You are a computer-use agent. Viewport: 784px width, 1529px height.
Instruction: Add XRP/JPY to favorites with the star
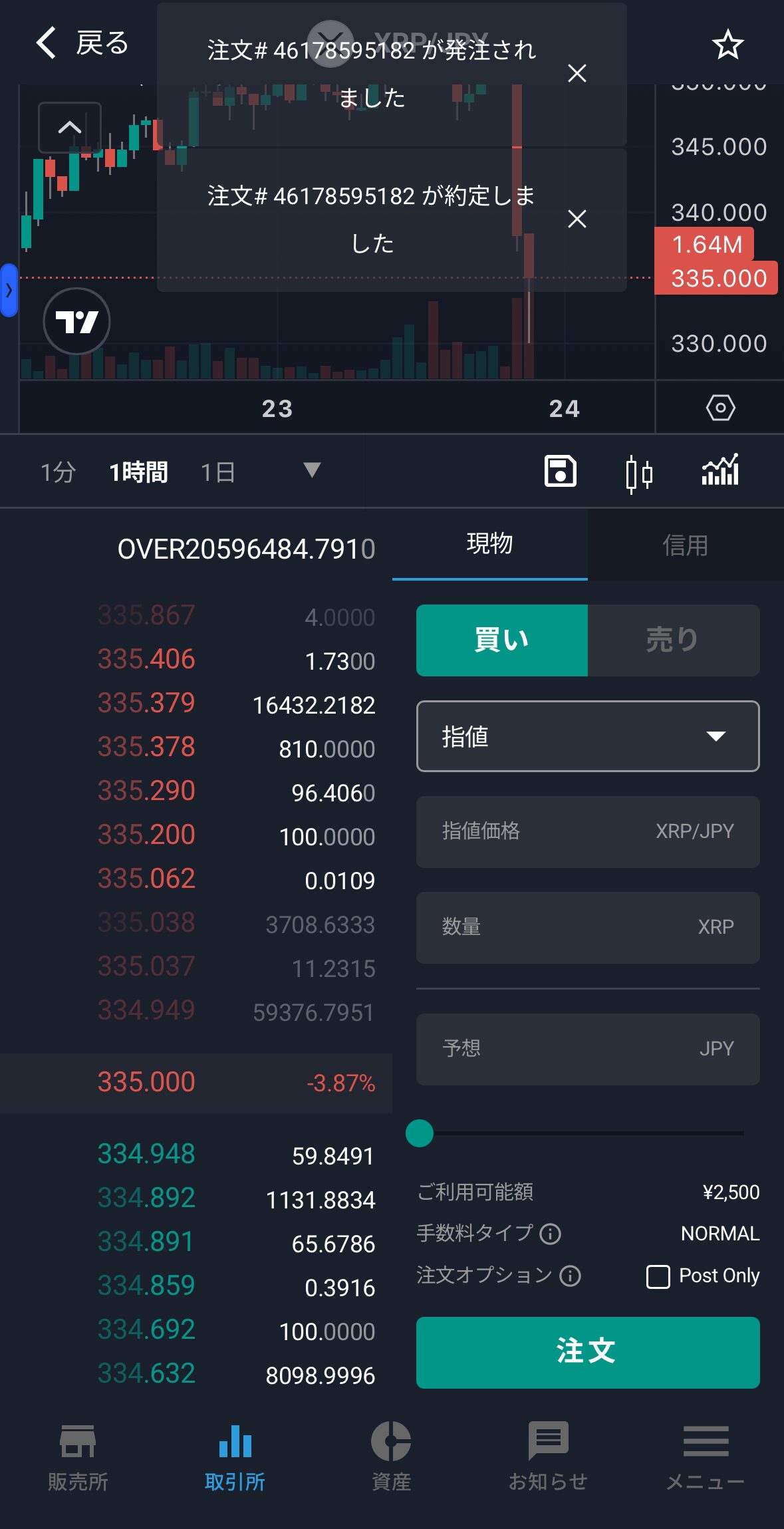(727, 45)
